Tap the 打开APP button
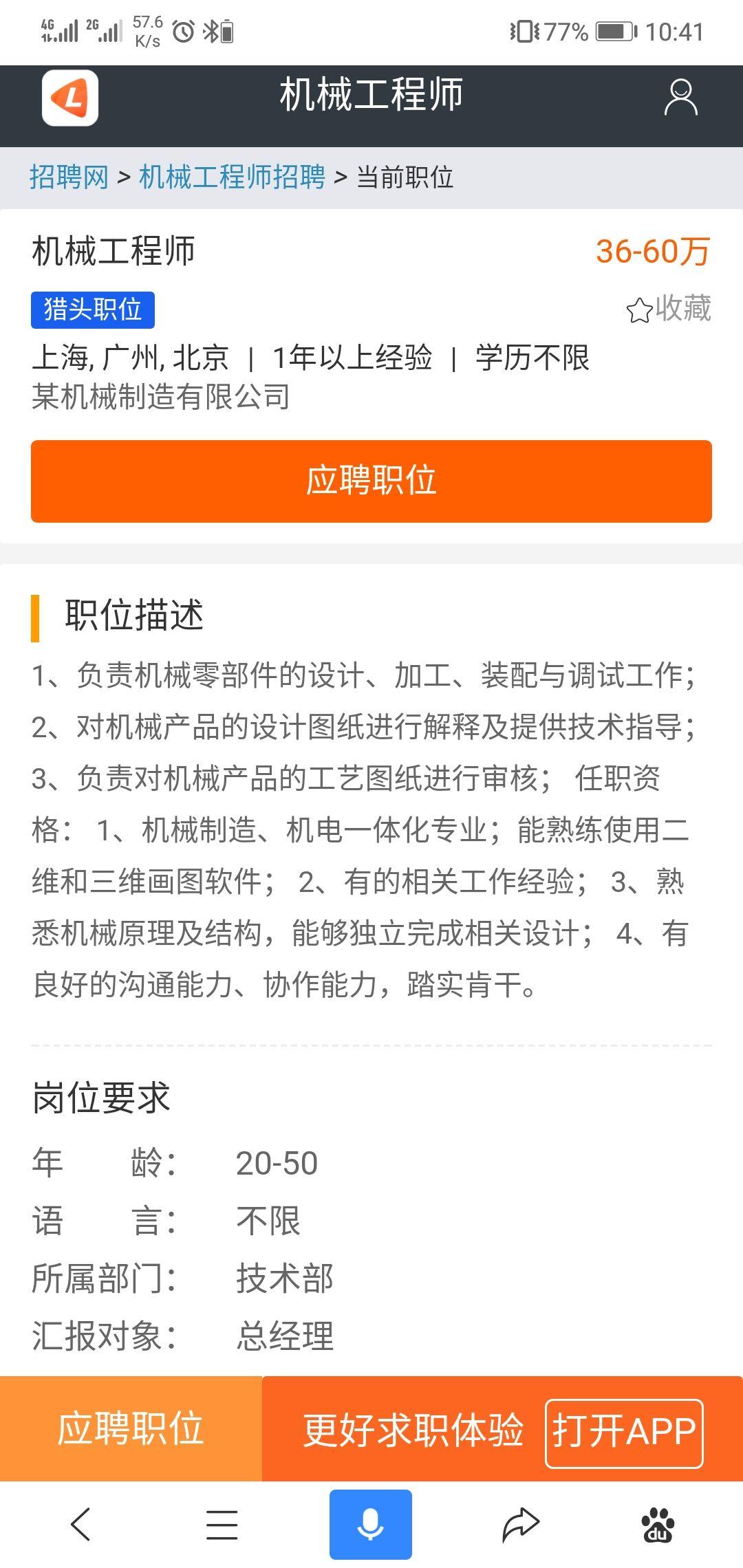Viewport: 743px width, 1568px height. [624, 1433]
